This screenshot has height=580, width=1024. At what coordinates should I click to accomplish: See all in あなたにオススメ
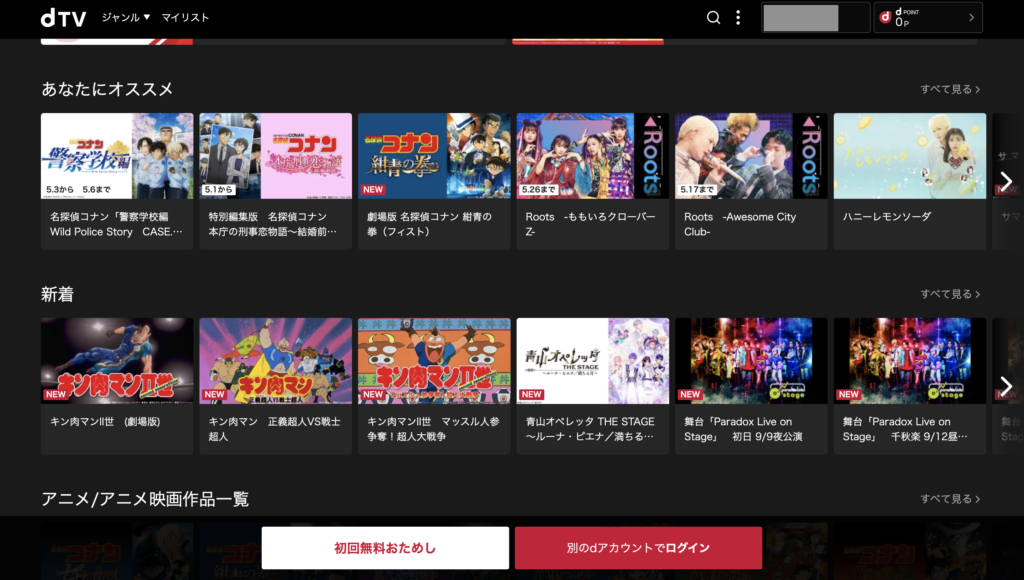(x=950, y=89)
